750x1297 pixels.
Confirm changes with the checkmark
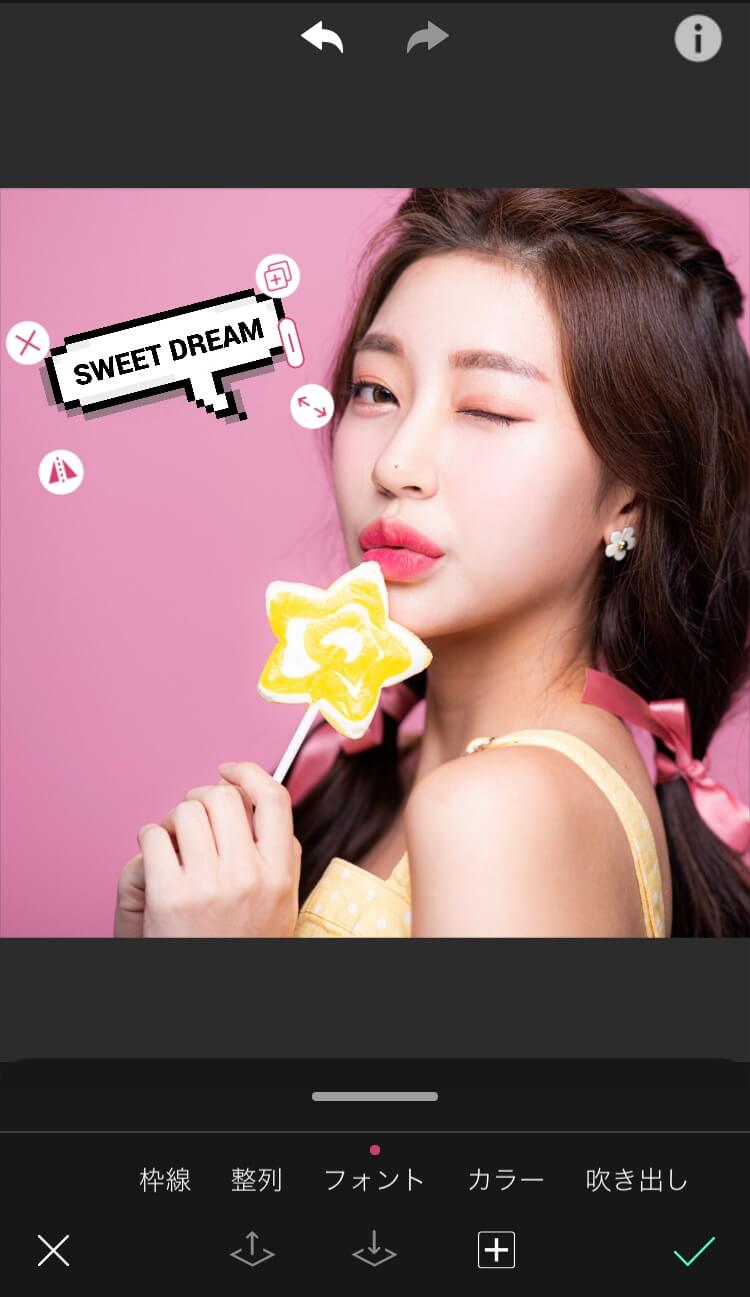694,1250
